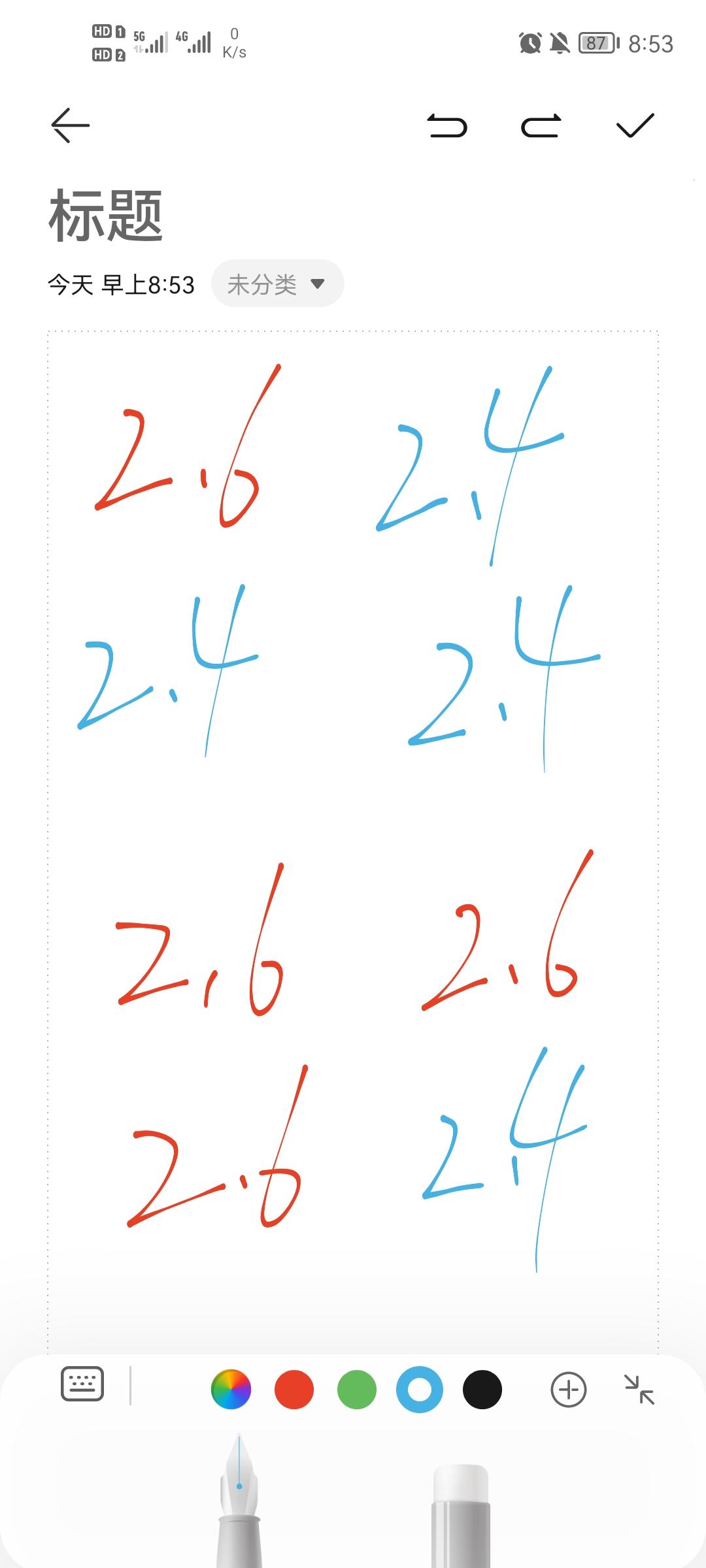
Task: Select the fountain pen tool
Action: (239, 1503)
